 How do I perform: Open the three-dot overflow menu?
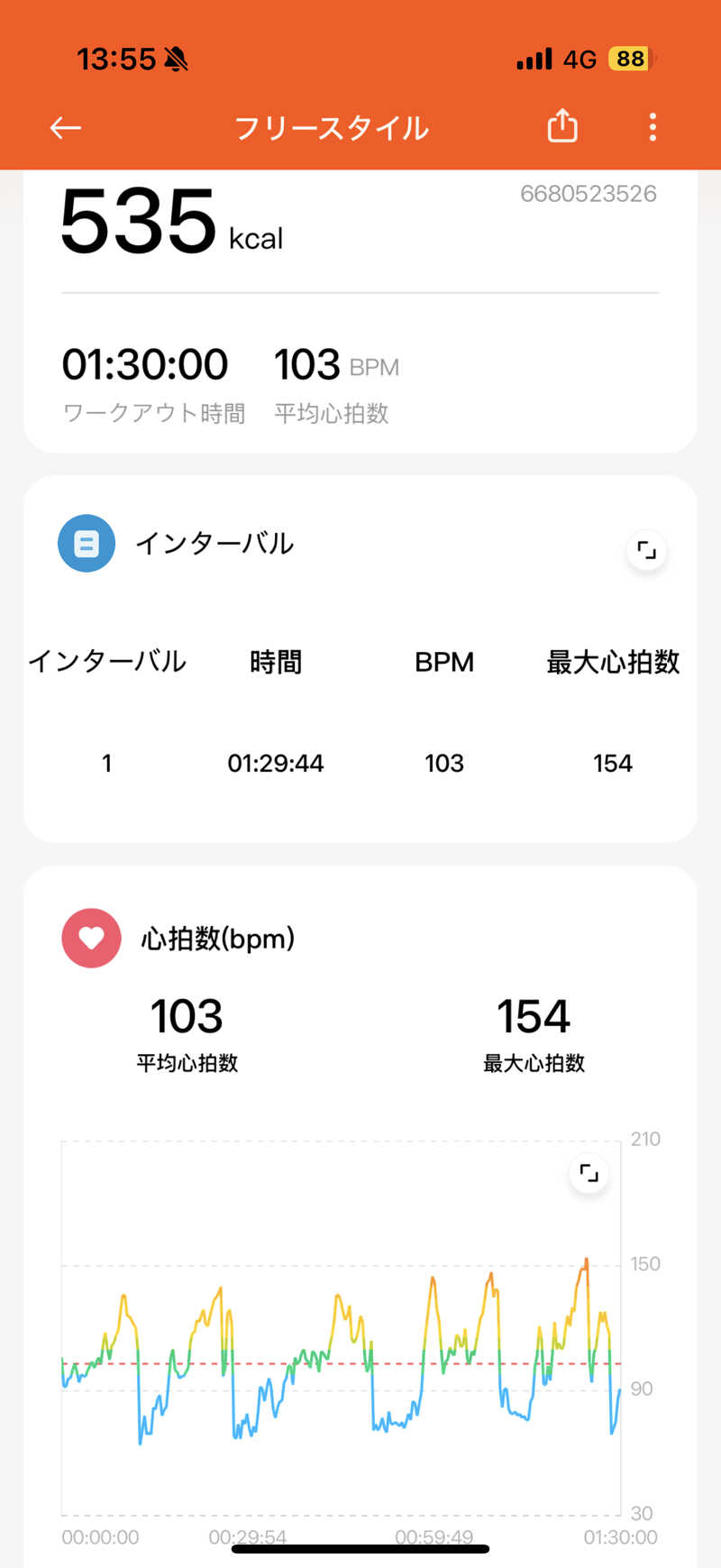[652, 128]
